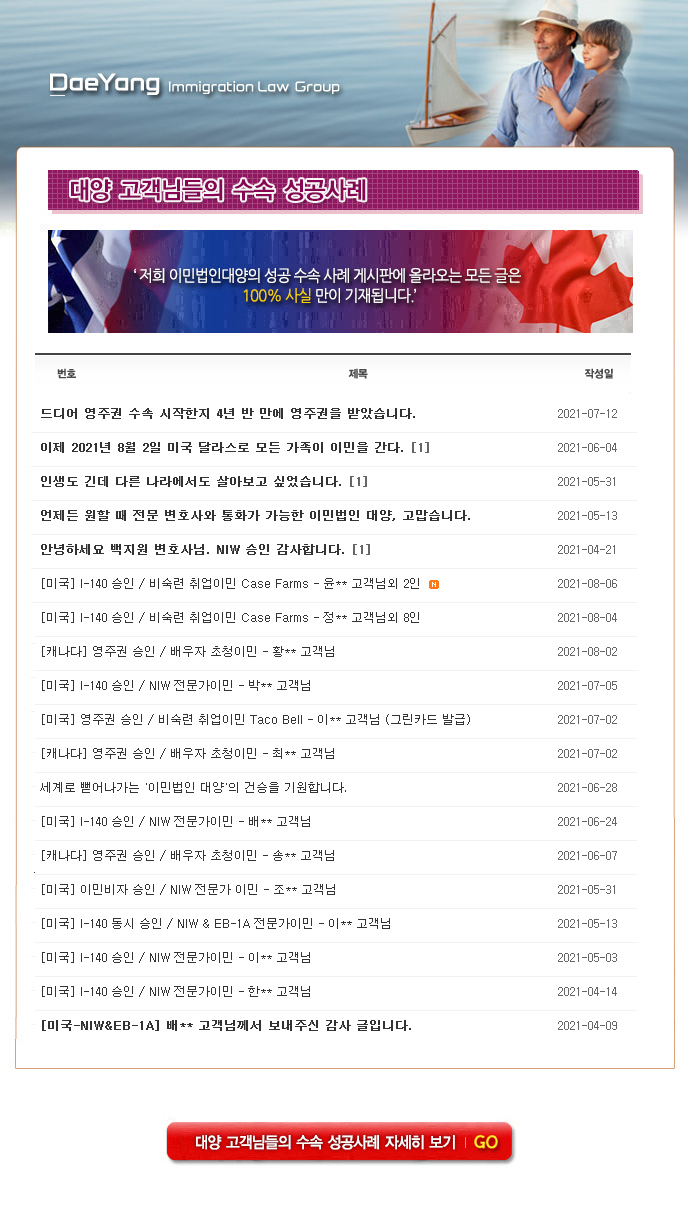The width and height of the screenshot is (688, 1210).
Task: Open NIW & EB-1A simultaneous approval 이** post
Action: (x=216, y=924)
